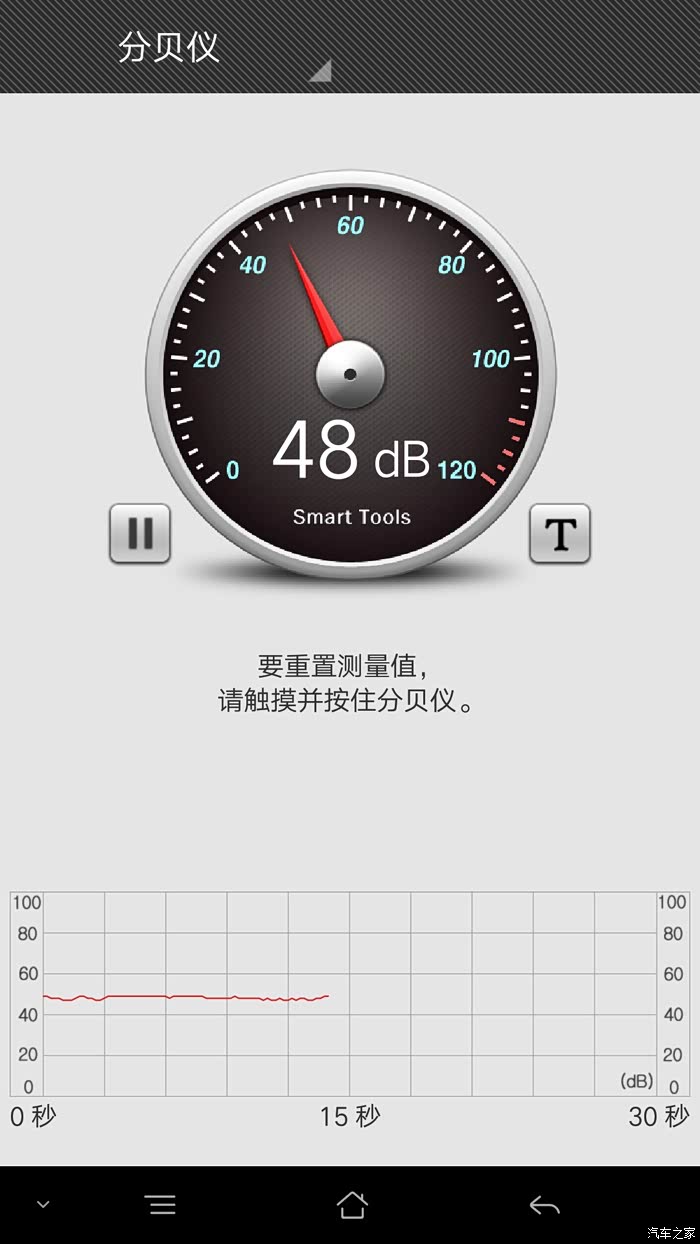This screenshot has height=1244, width=700.
Task: Go to the home screen
Action: point(352,1205)
